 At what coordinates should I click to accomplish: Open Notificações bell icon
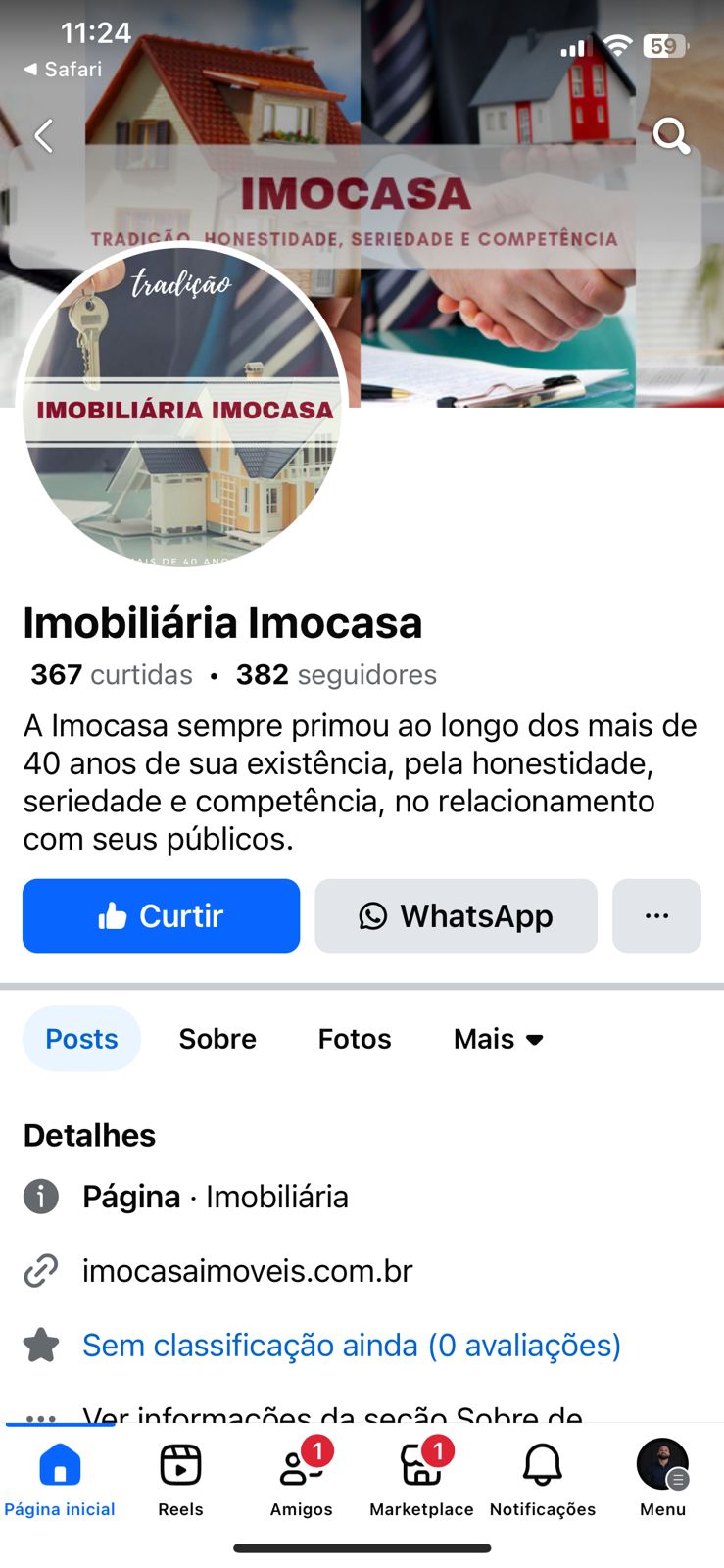(x=543, y=1477)
